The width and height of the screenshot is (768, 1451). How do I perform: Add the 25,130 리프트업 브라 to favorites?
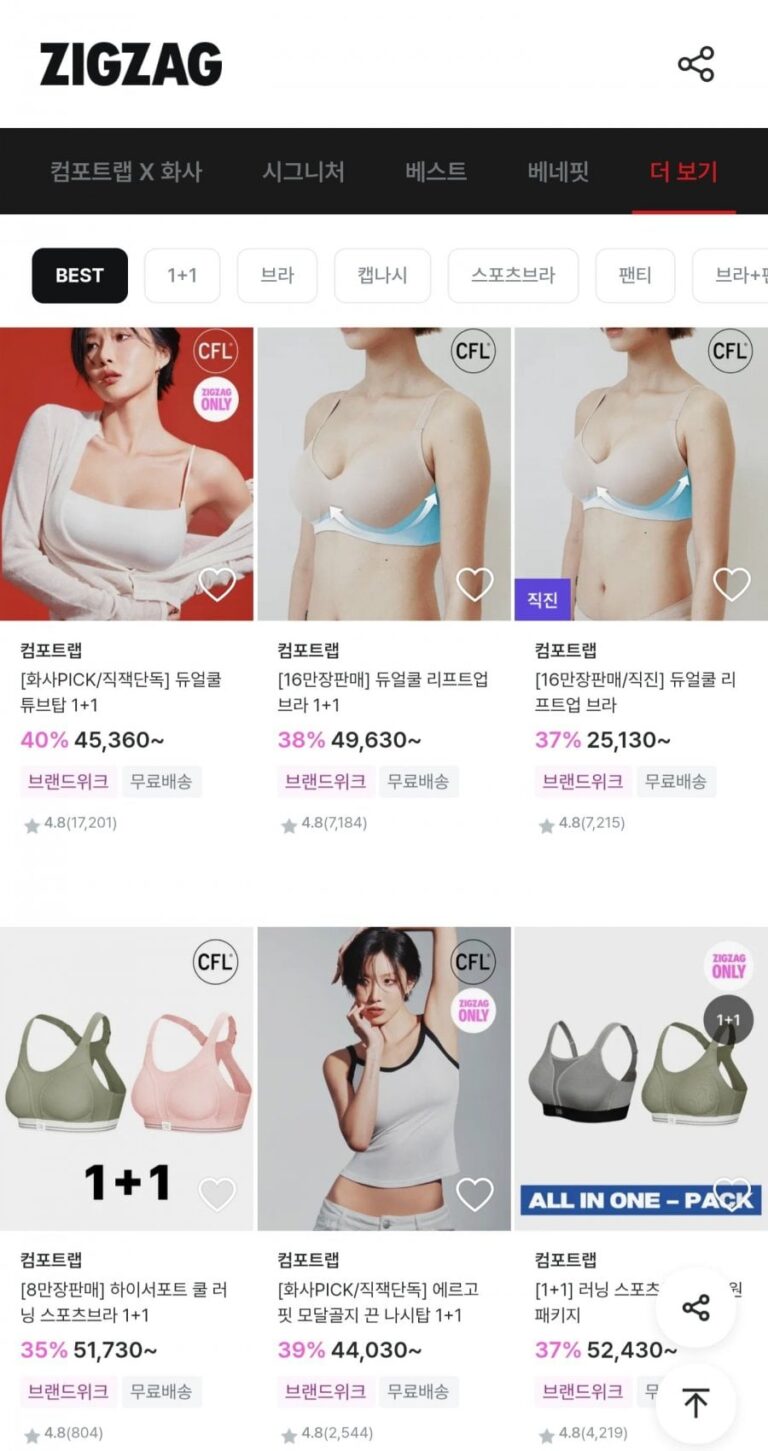click(x=731, y=584)
